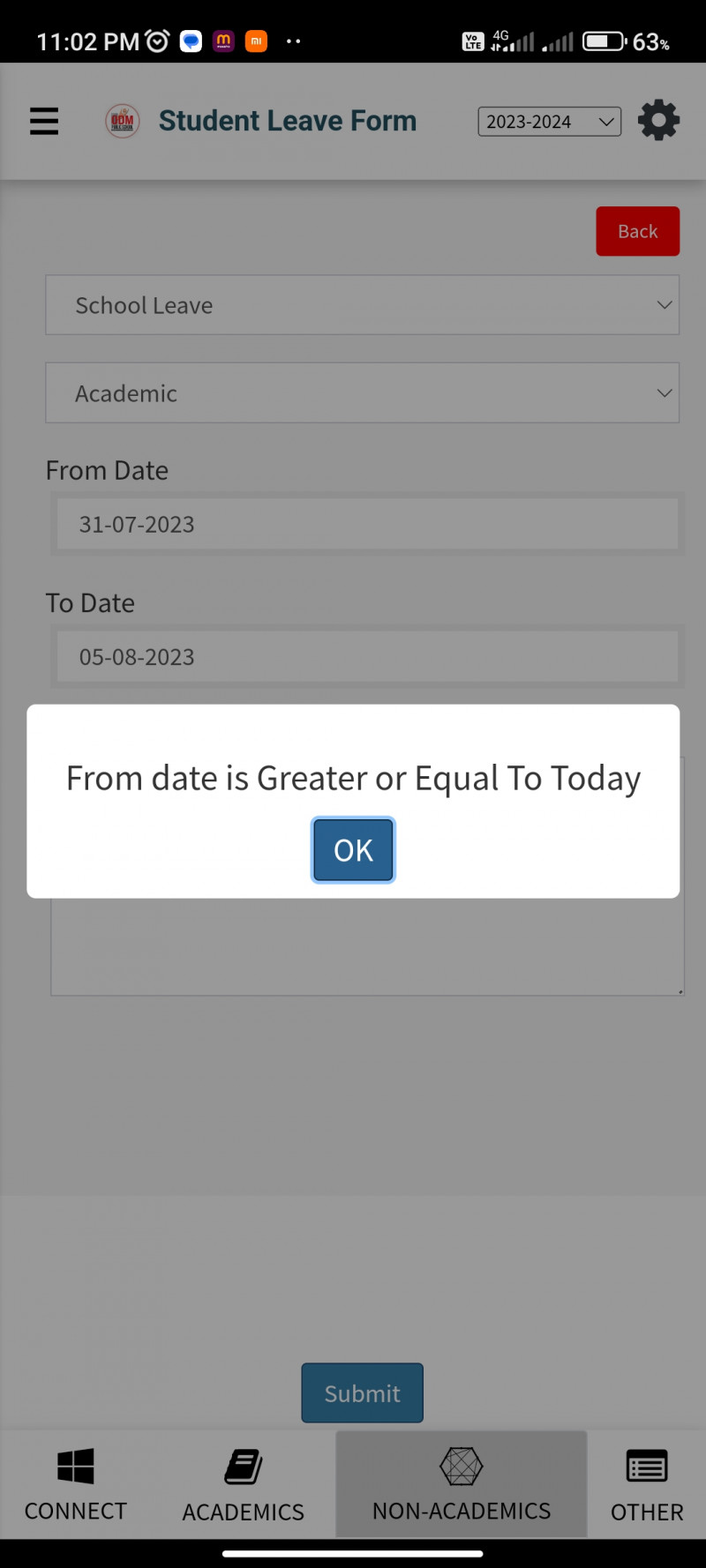The image size is (706, 1568).
Task: Edit the From Date field
Action: 366,524
